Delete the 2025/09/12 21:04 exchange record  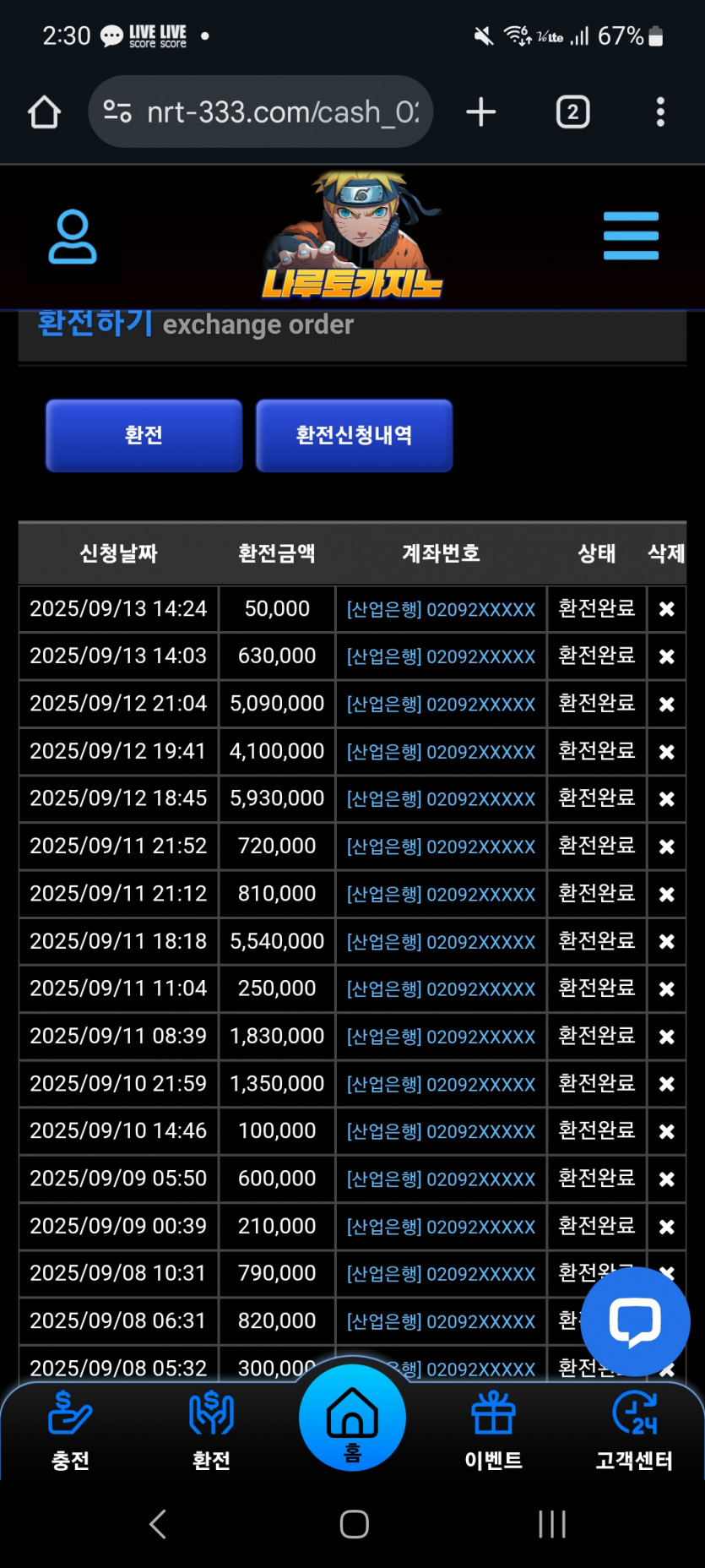point(666,704)
